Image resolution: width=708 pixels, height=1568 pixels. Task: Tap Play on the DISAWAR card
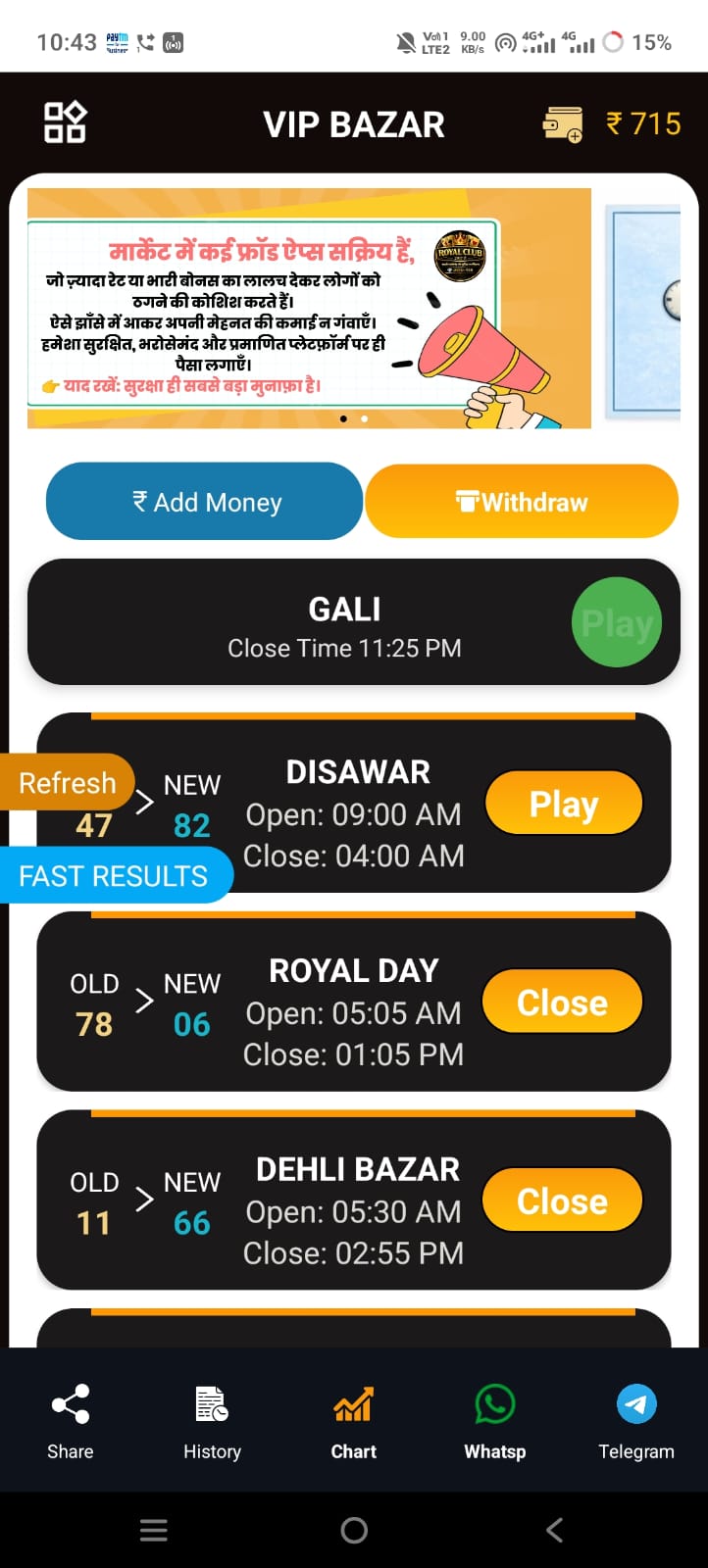click(x=563, y=804)
